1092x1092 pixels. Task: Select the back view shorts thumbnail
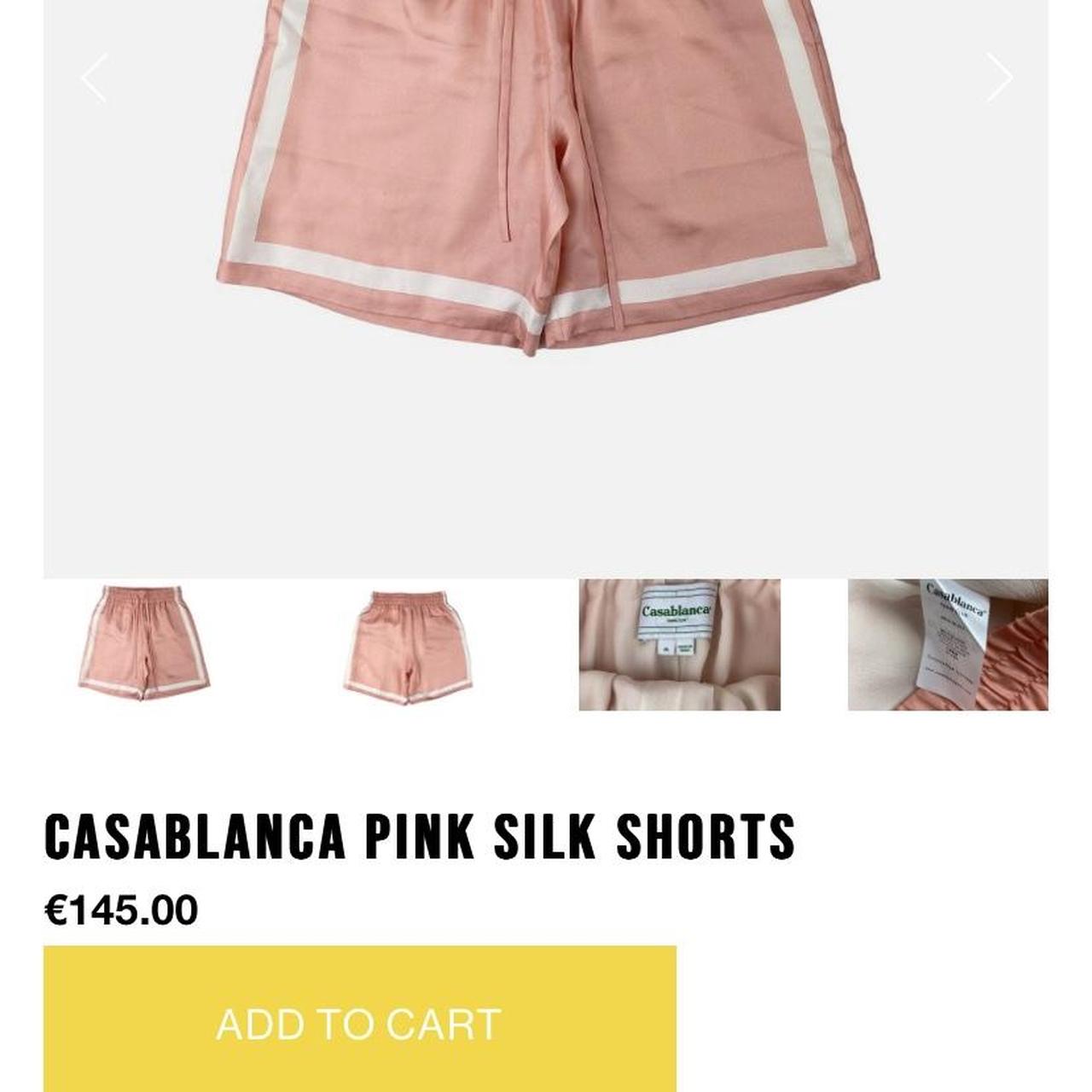[410, 644]
